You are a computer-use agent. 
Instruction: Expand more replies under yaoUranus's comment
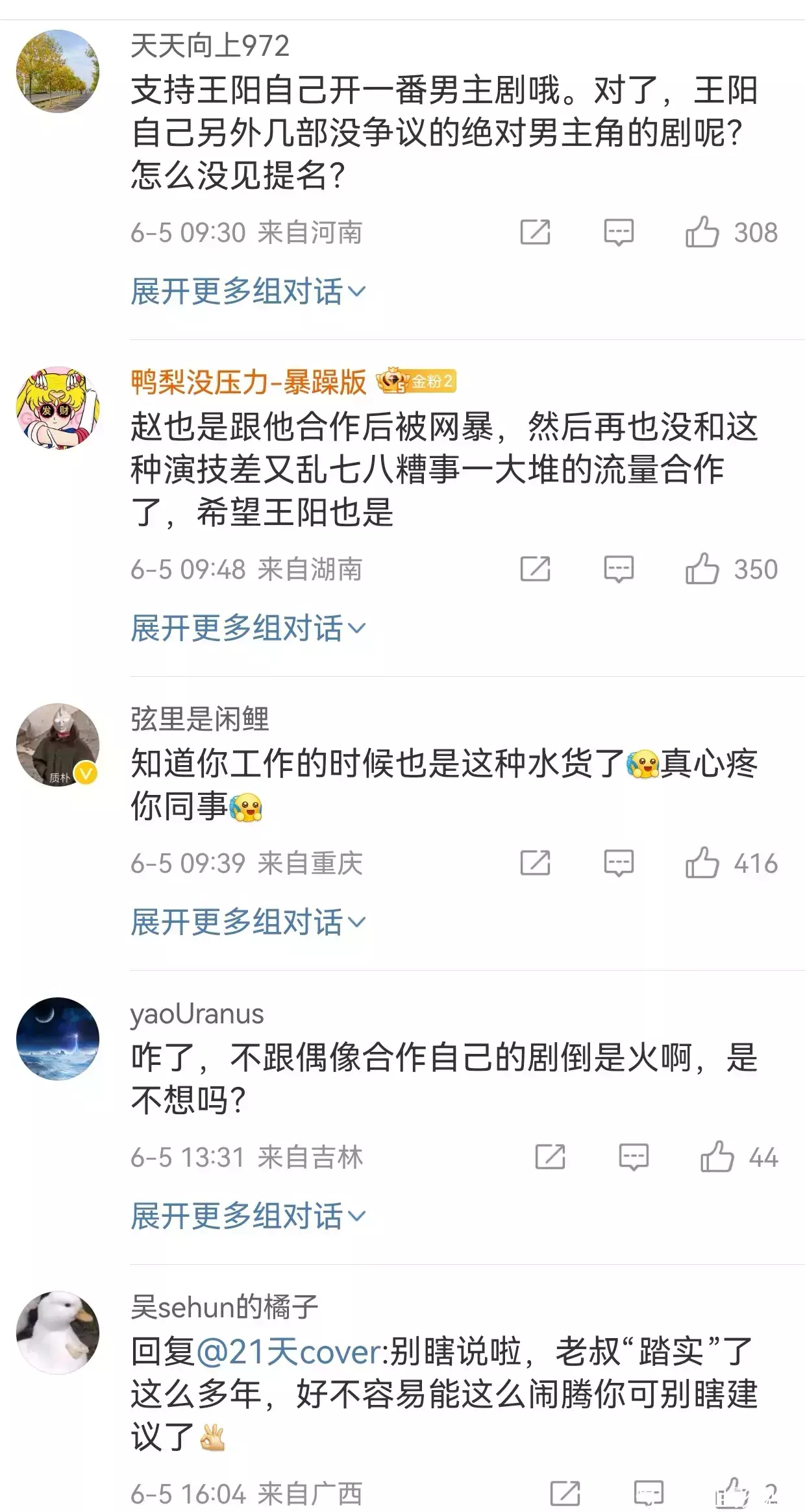tap(248, 1216)
